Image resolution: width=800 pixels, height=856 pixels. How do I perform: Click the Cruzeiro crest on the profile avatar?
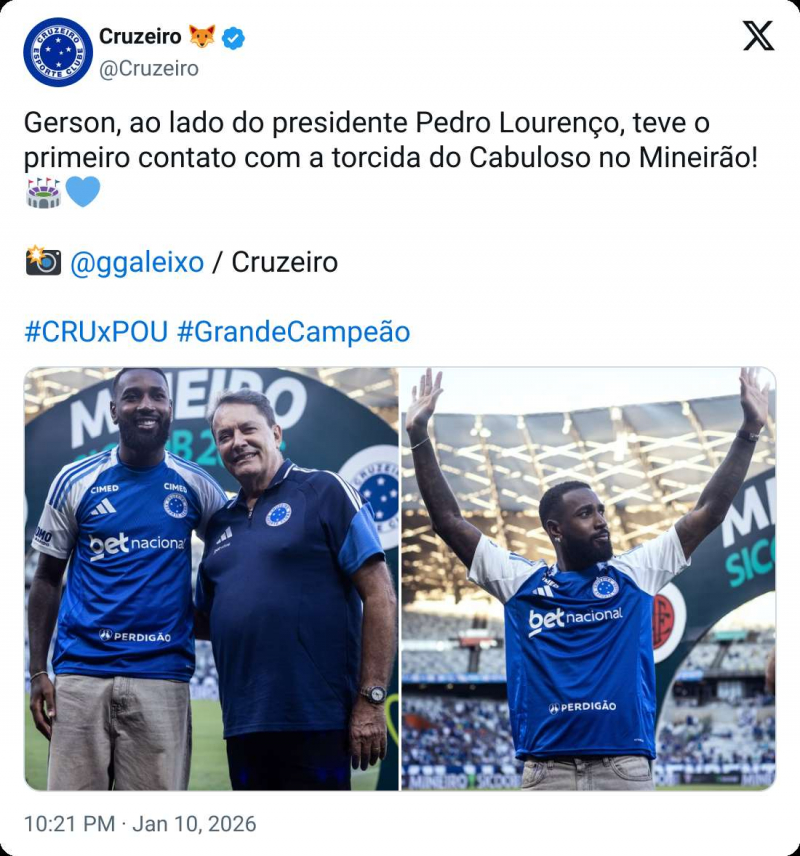pos(57,47)
